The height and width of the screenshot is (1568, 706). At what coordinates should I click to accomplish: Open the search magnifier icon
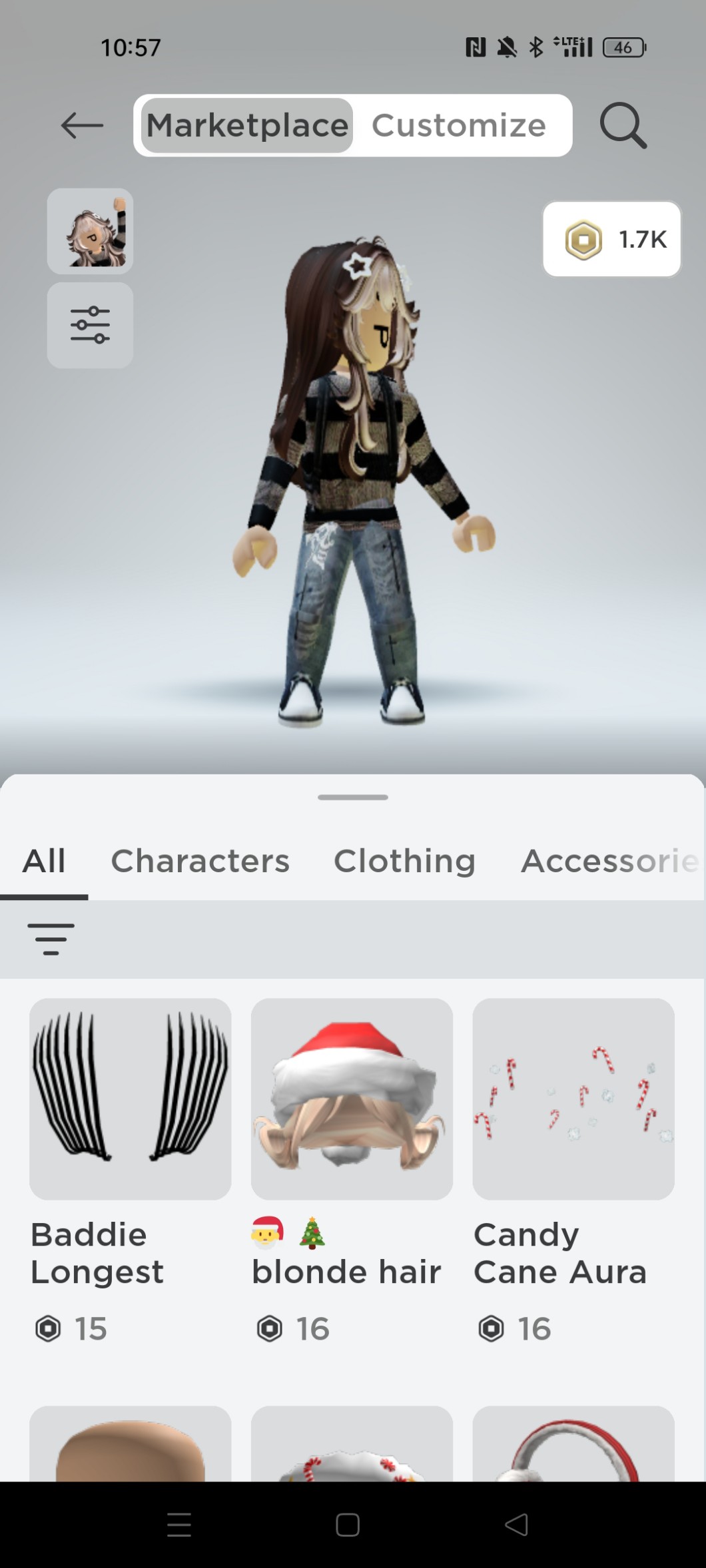(x=623, y=125)
